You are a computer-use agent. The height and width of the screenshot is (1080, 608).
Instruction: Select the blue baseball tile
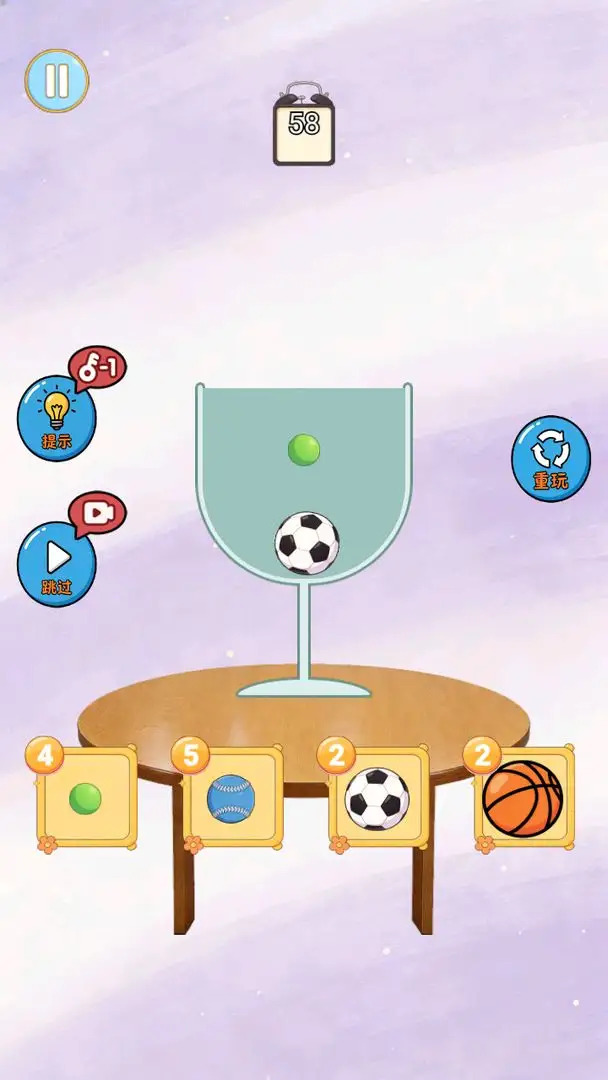[232, 799]
